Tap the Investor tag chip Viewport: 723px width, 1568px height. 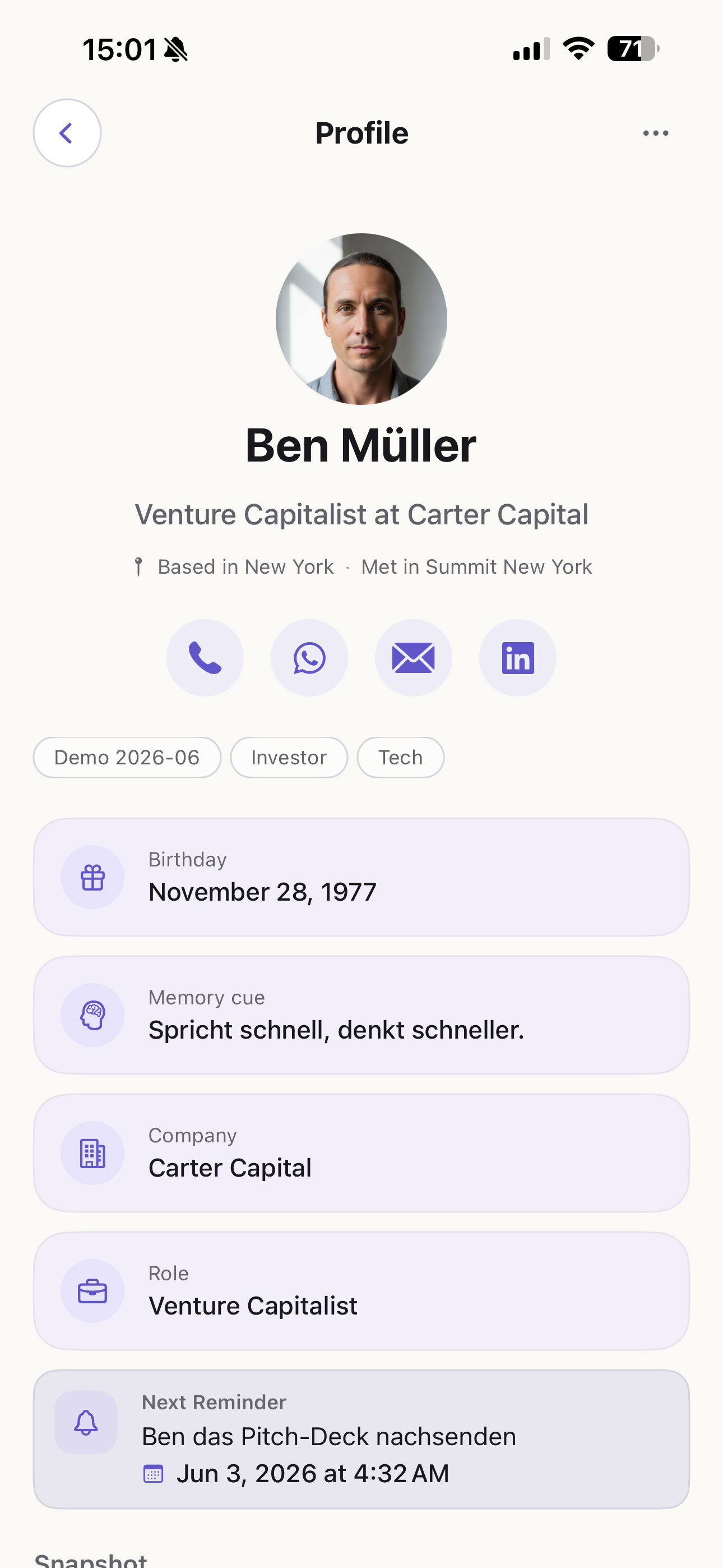tap(289, 757)
